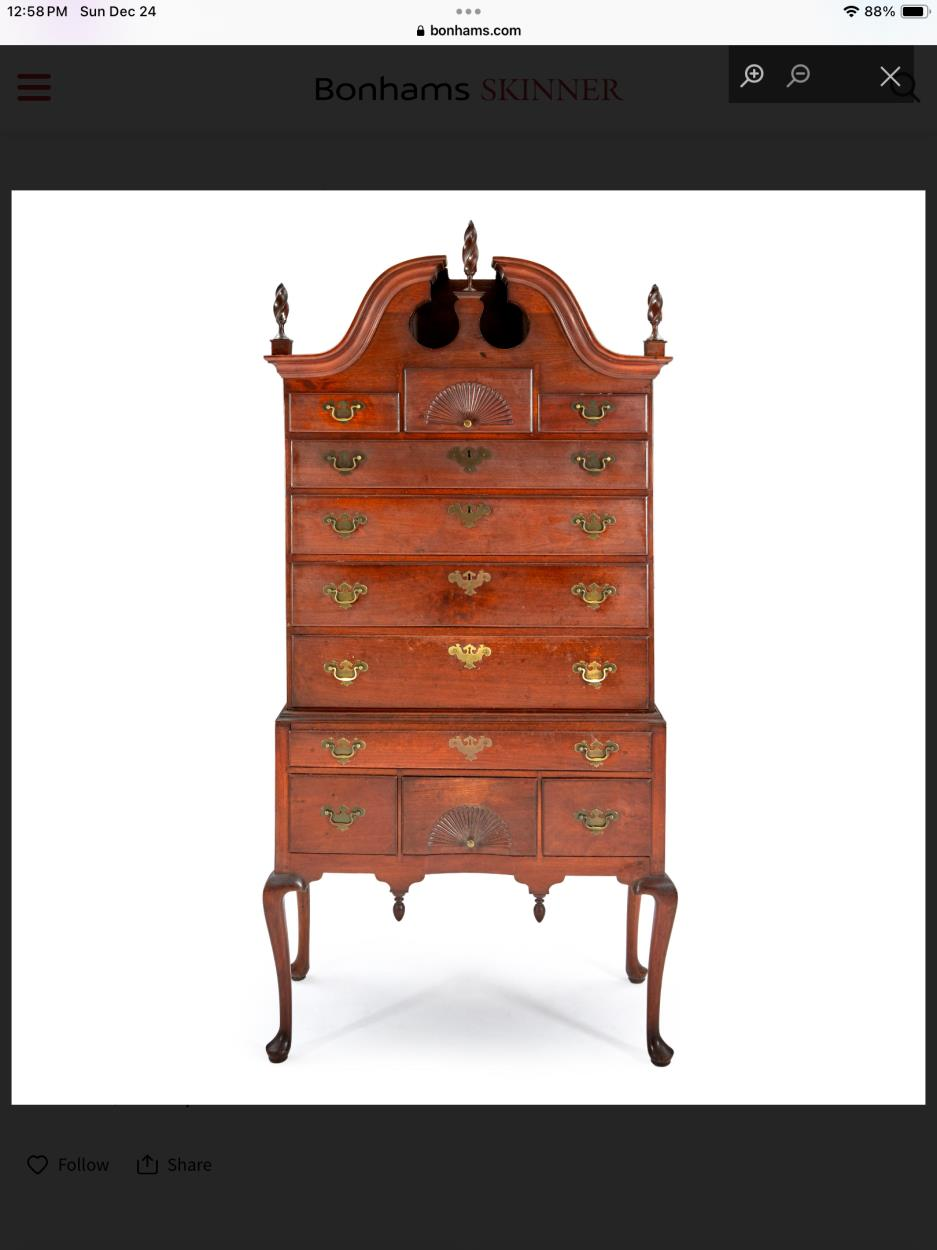Open the hamburger menu
This screenshot has height=1250, width=937.
[34, 87]
